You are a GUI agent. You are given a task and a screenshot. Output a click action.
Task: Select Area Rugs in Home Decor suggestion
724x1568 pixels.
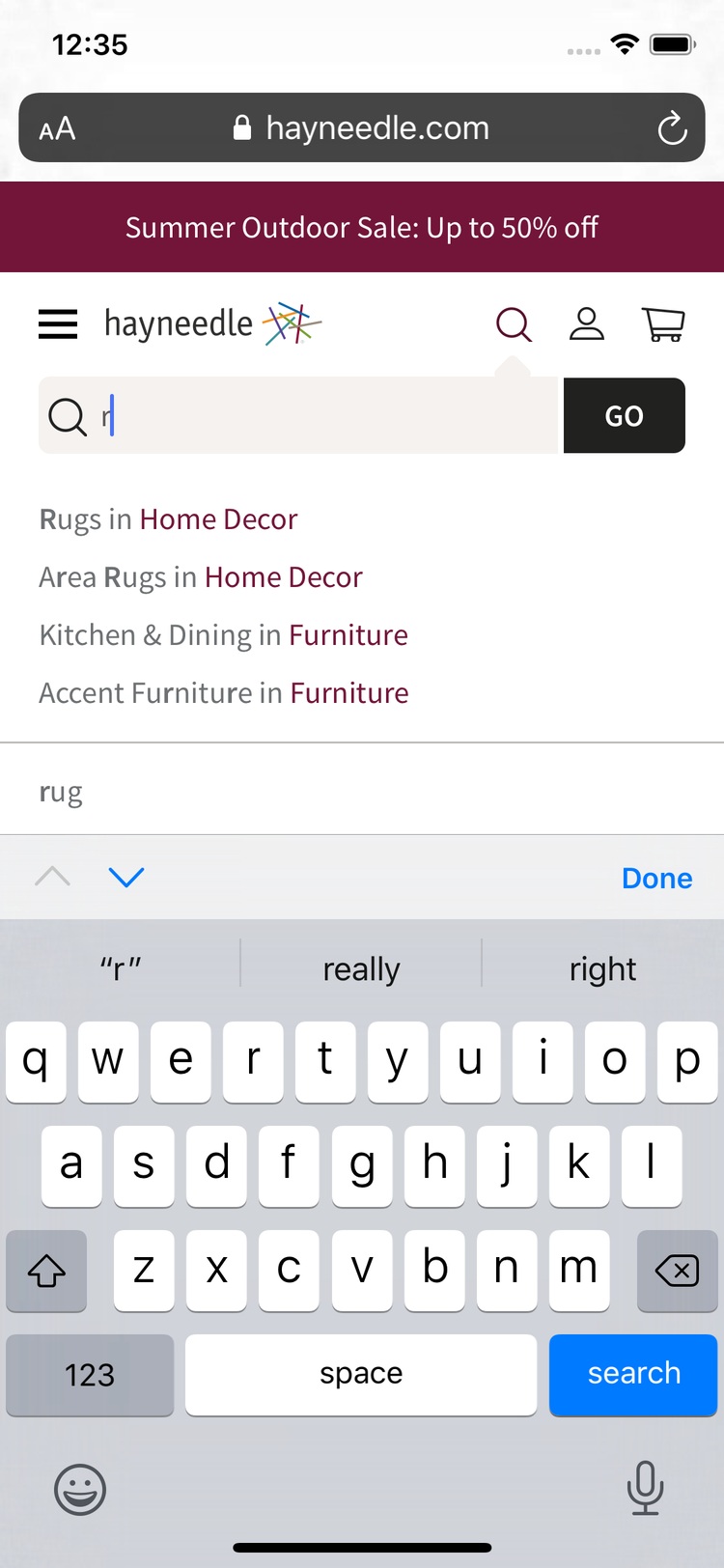[x=201, y=577]
